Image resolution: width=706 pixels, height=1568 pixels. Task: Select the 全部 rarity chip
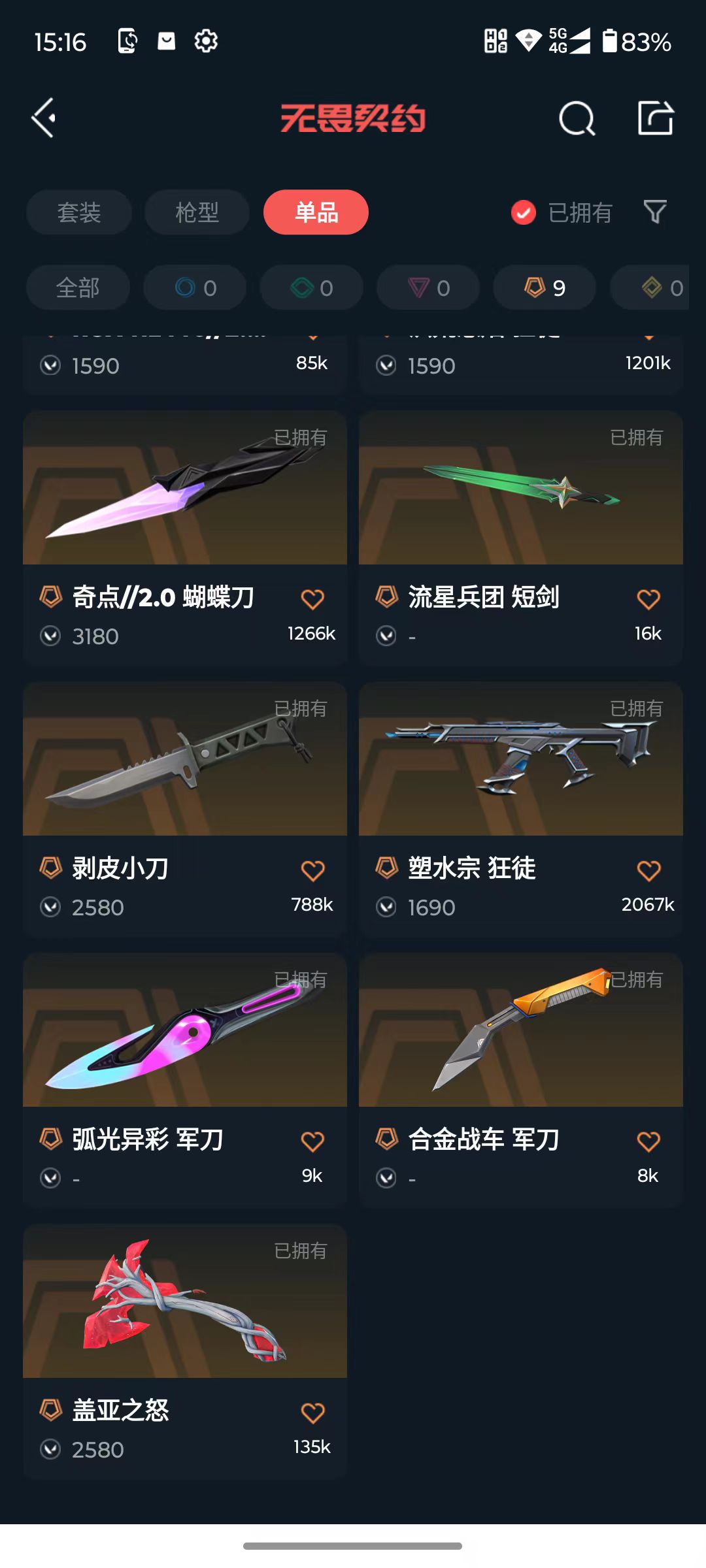(78, 287)
